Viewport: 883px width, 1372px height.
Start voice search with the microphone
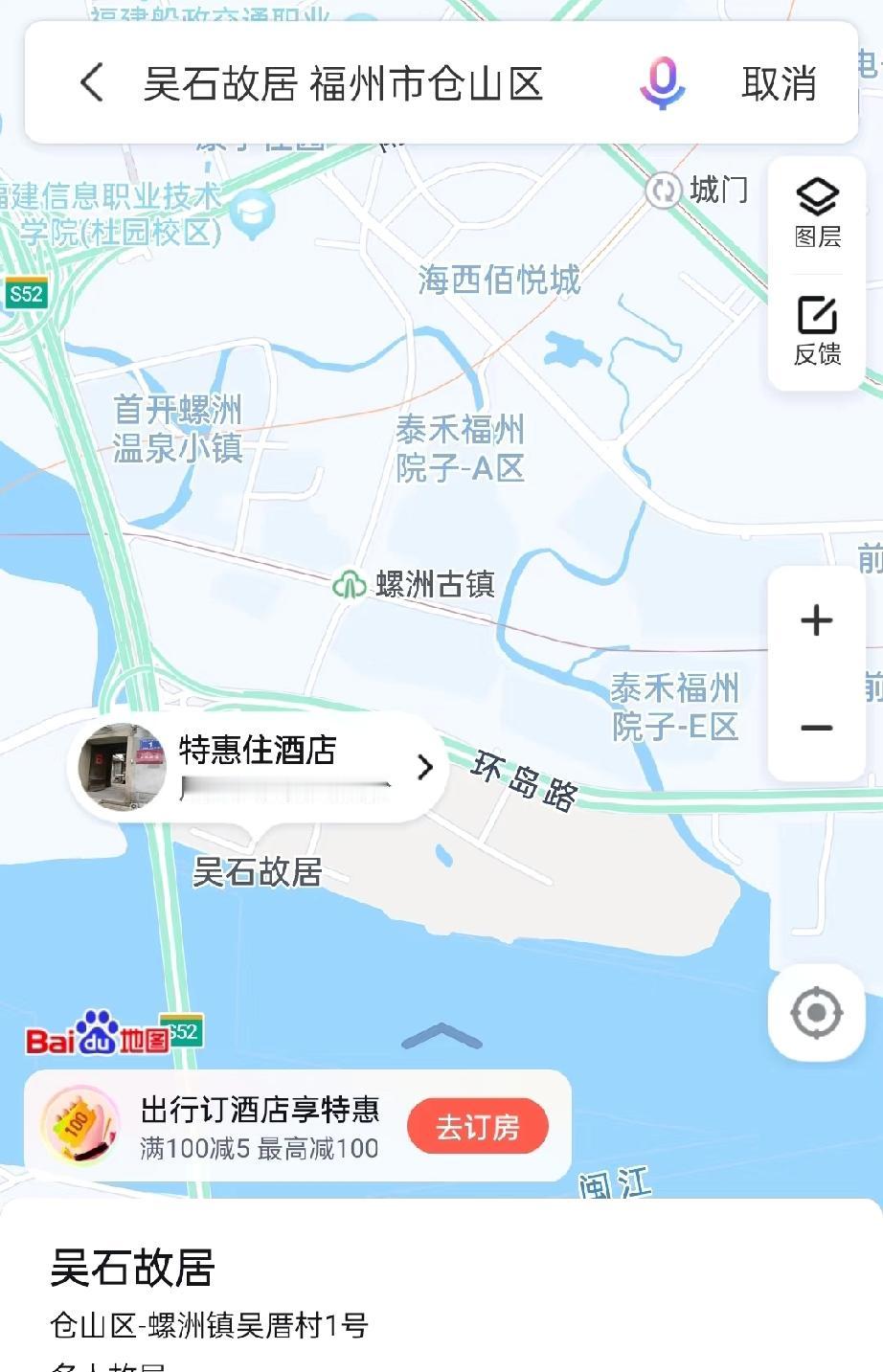pos(662,83)
